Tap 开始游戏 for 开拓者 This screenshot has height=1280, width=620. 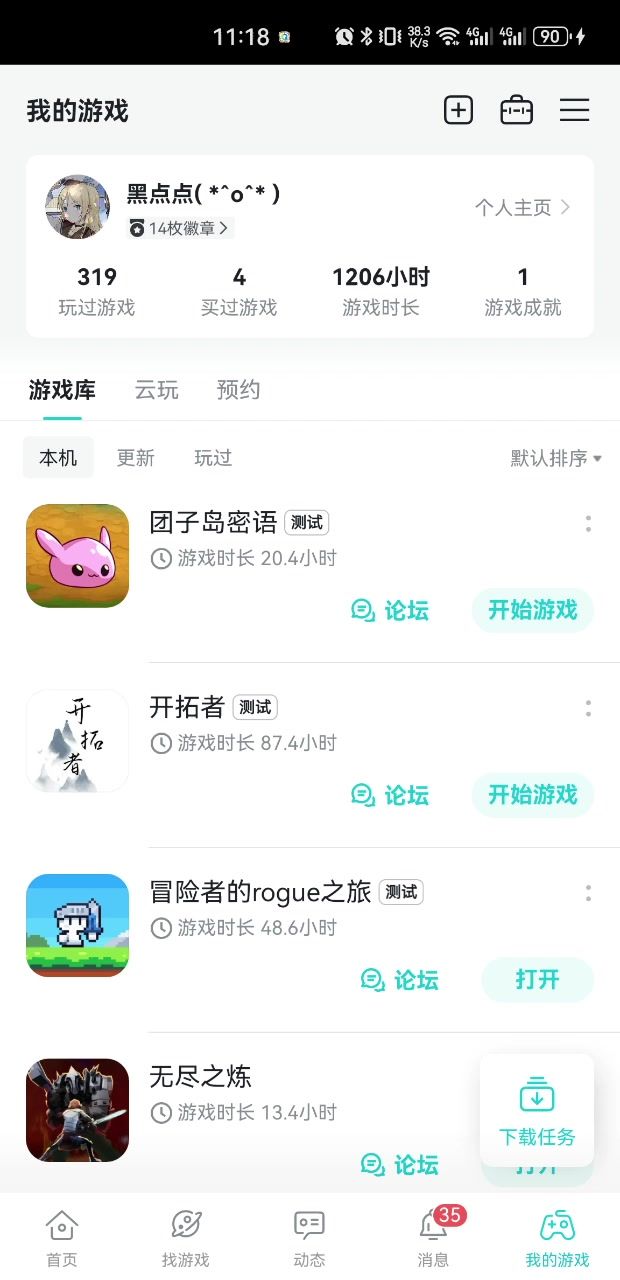click(532, 795)
